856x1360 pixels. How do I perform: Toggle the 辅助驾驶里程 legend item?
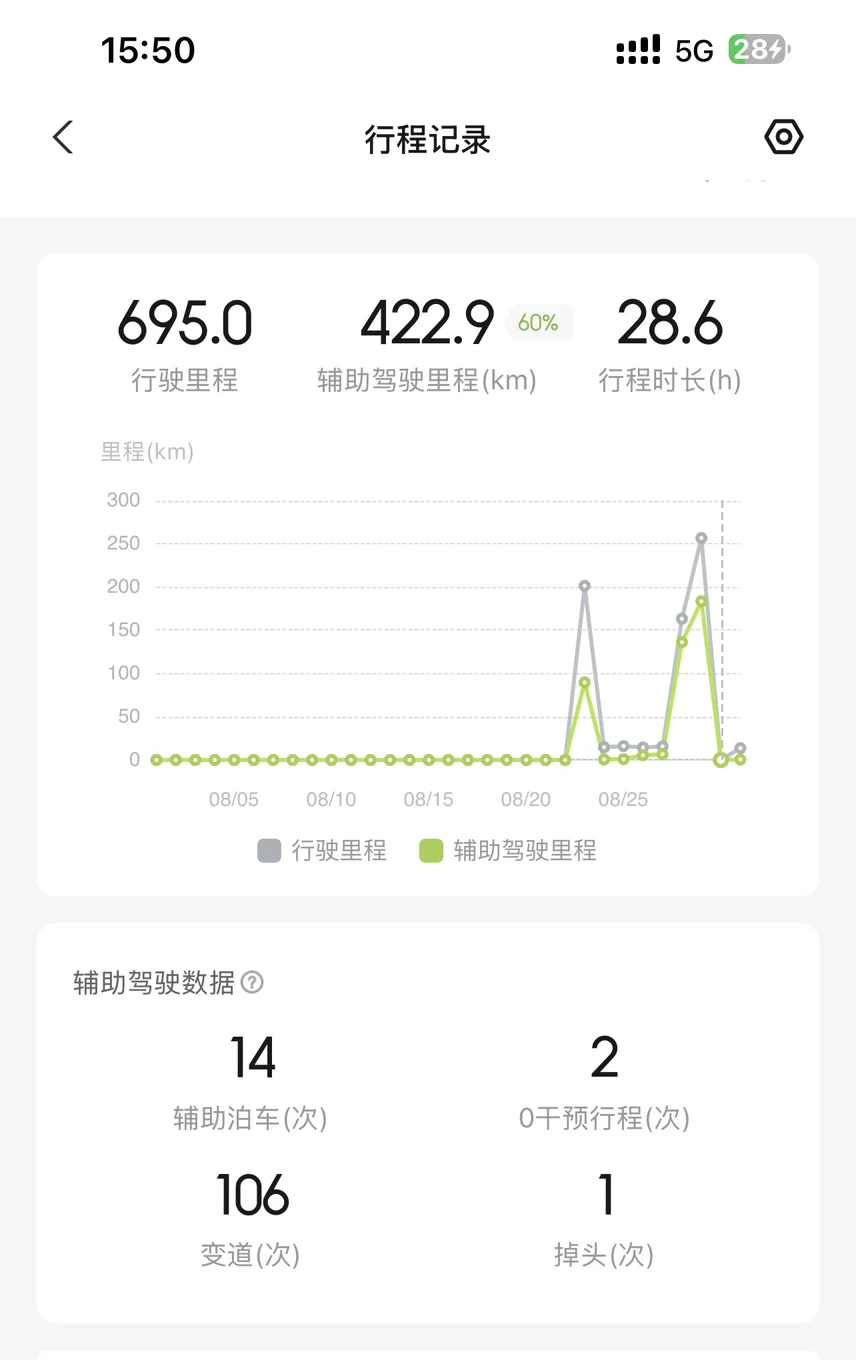(508, 851)
